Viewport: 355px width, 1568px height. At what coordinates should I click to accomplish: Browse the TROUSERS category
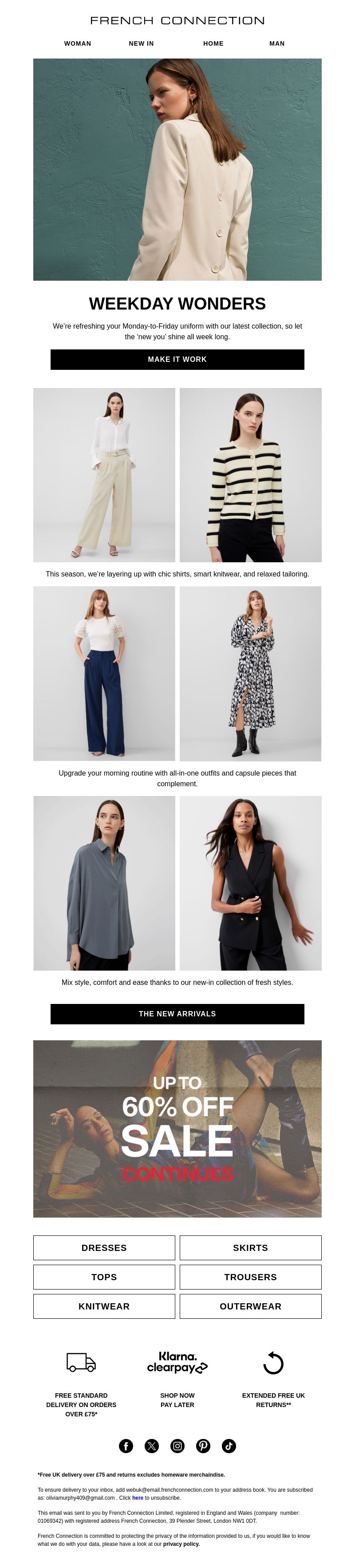[250, 1276]
